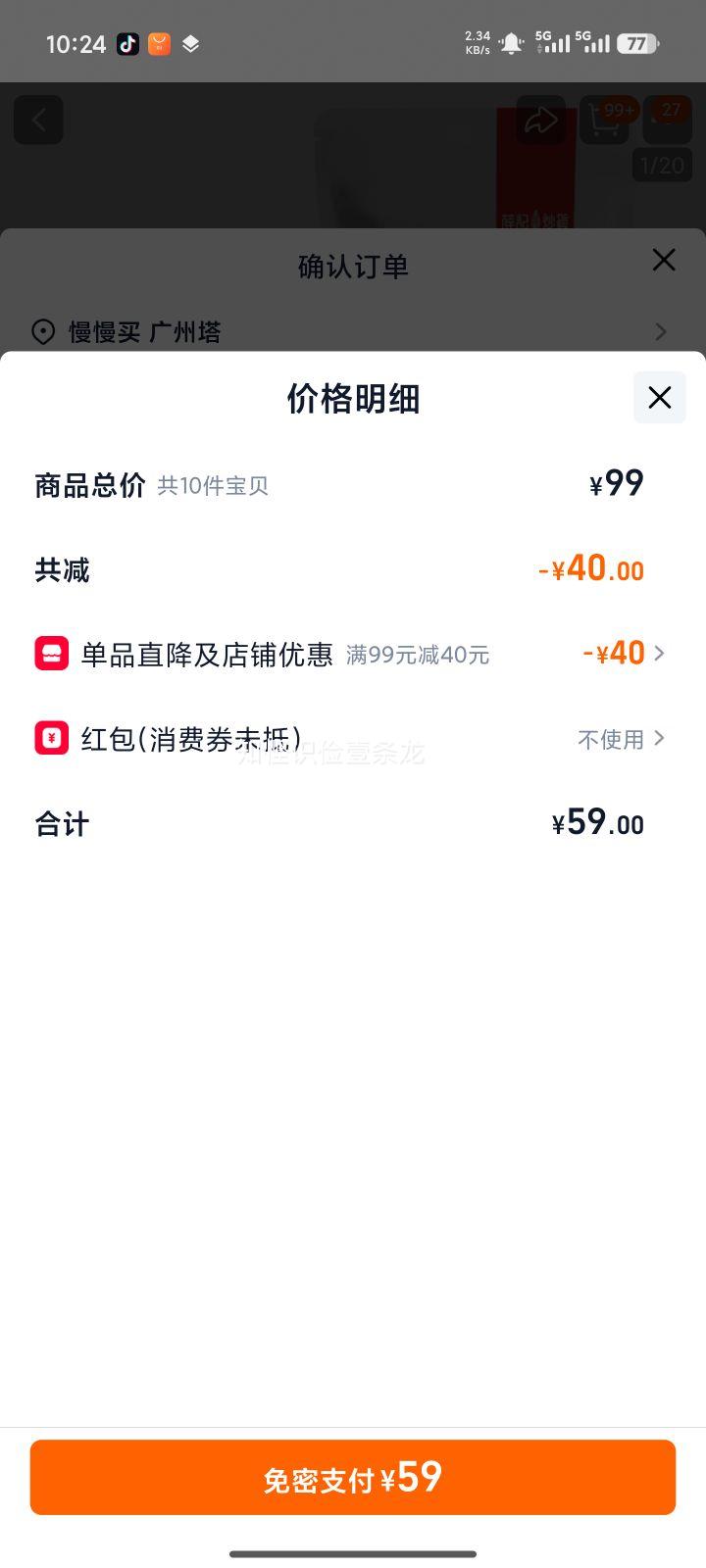Tap the red discount card icon beside 单品直降

[x=51, y=654]
